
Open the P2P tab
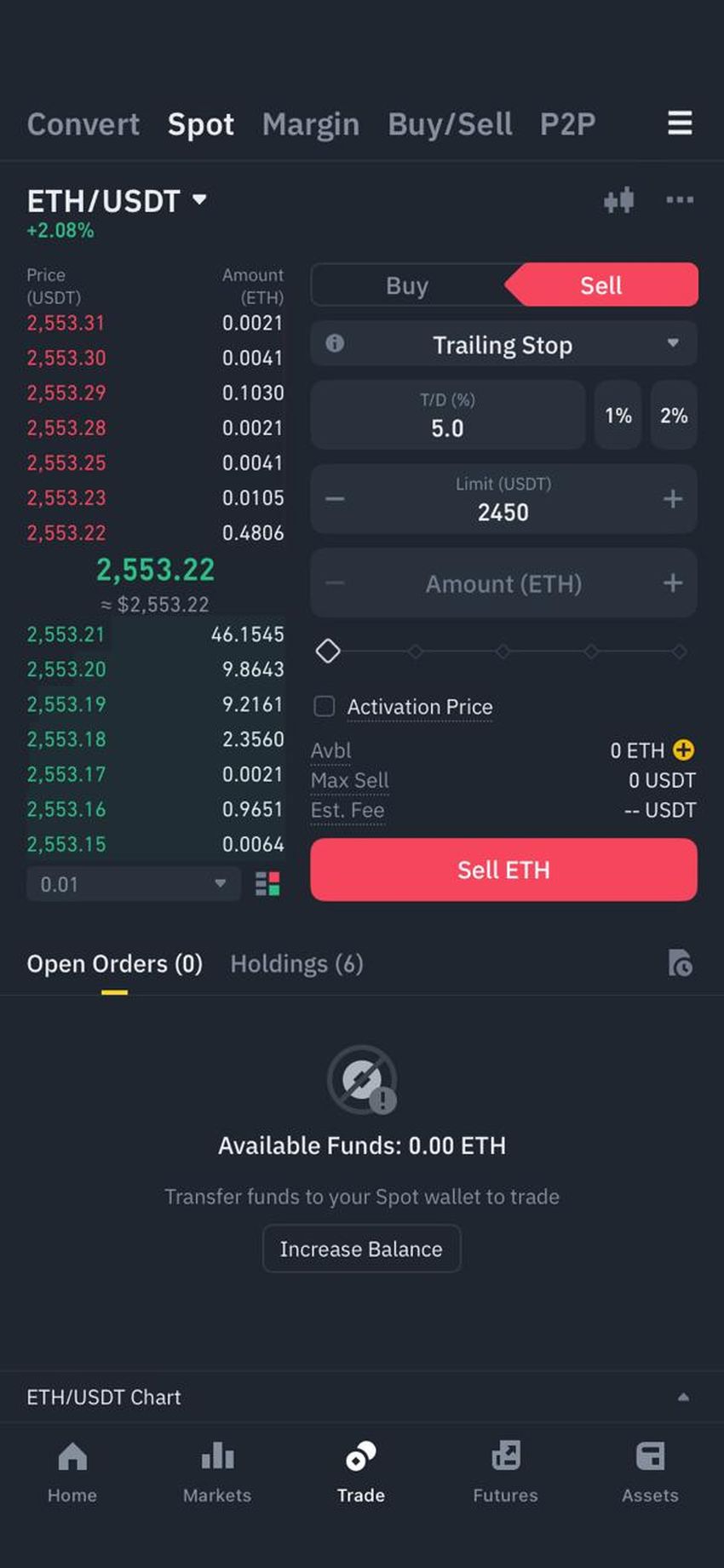pyautogui.click(x=567, y=124)
